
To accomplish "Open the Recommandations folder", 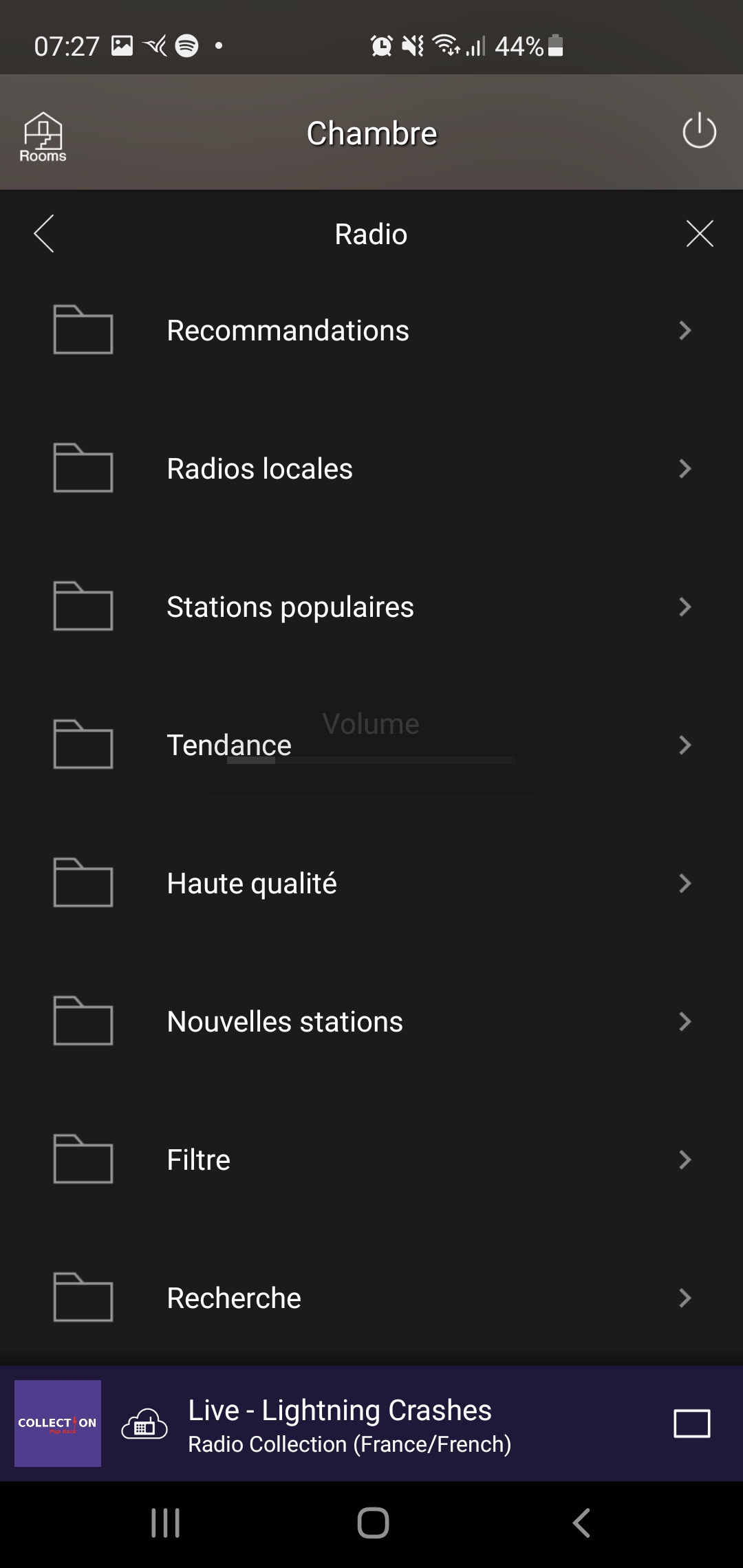I will (x=371, y=330).
